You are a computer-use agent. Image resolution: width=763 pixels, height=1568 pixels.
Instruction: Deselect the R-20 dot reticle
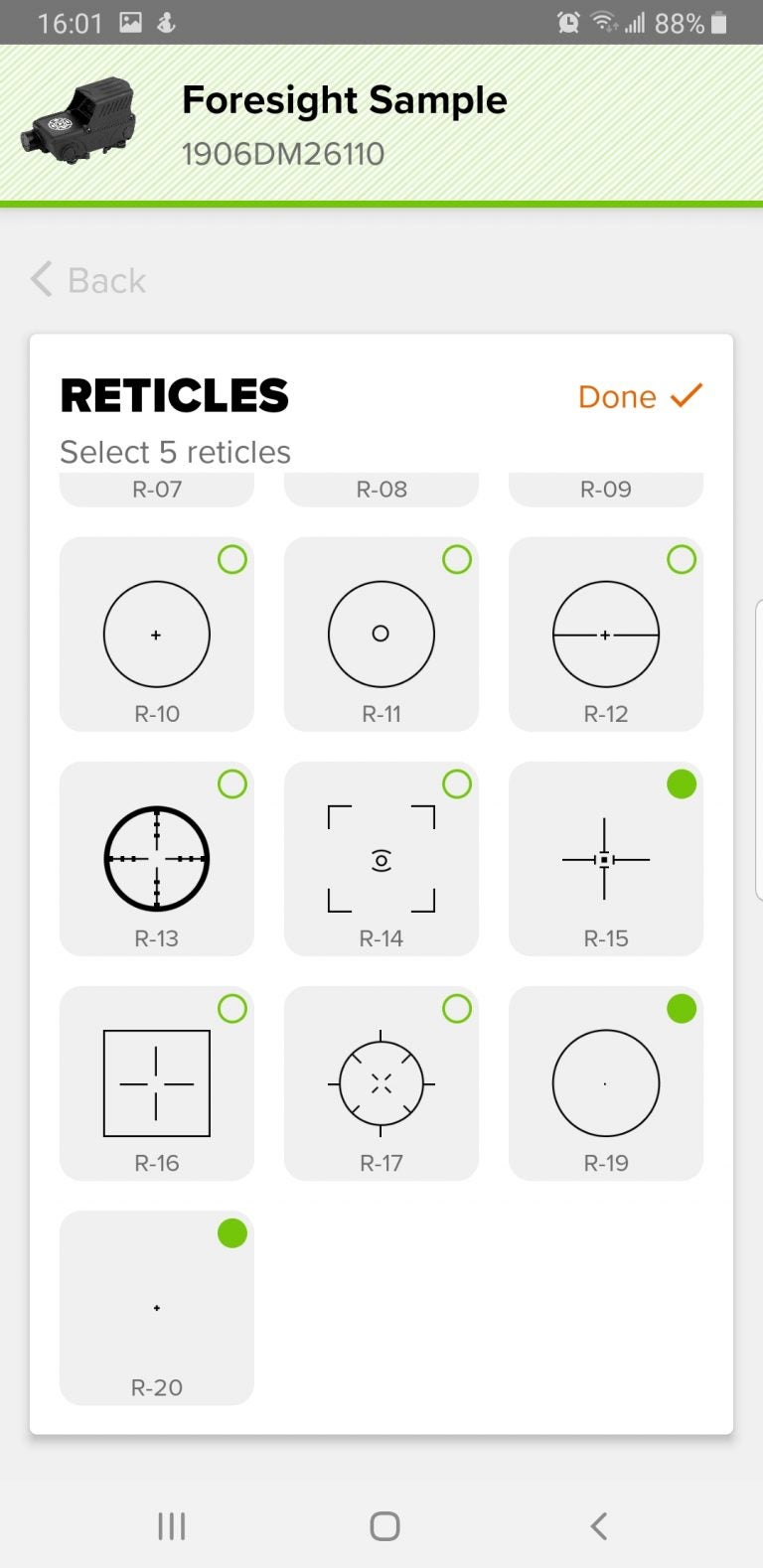point(157,1308)
